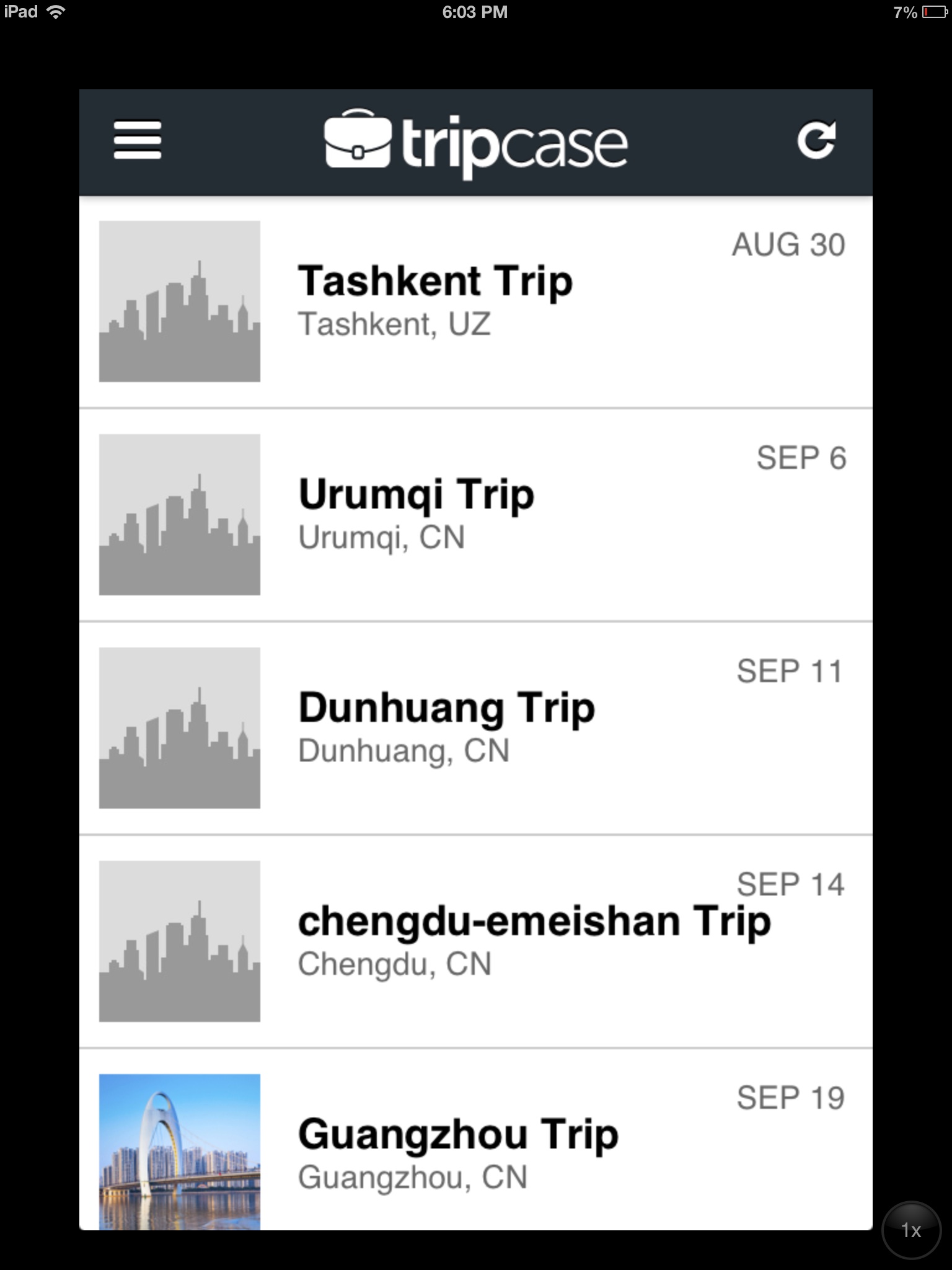The image size is (952, 1270).
Task: Toggle the 1x zoom scale button
Action: click(911, 1230)
